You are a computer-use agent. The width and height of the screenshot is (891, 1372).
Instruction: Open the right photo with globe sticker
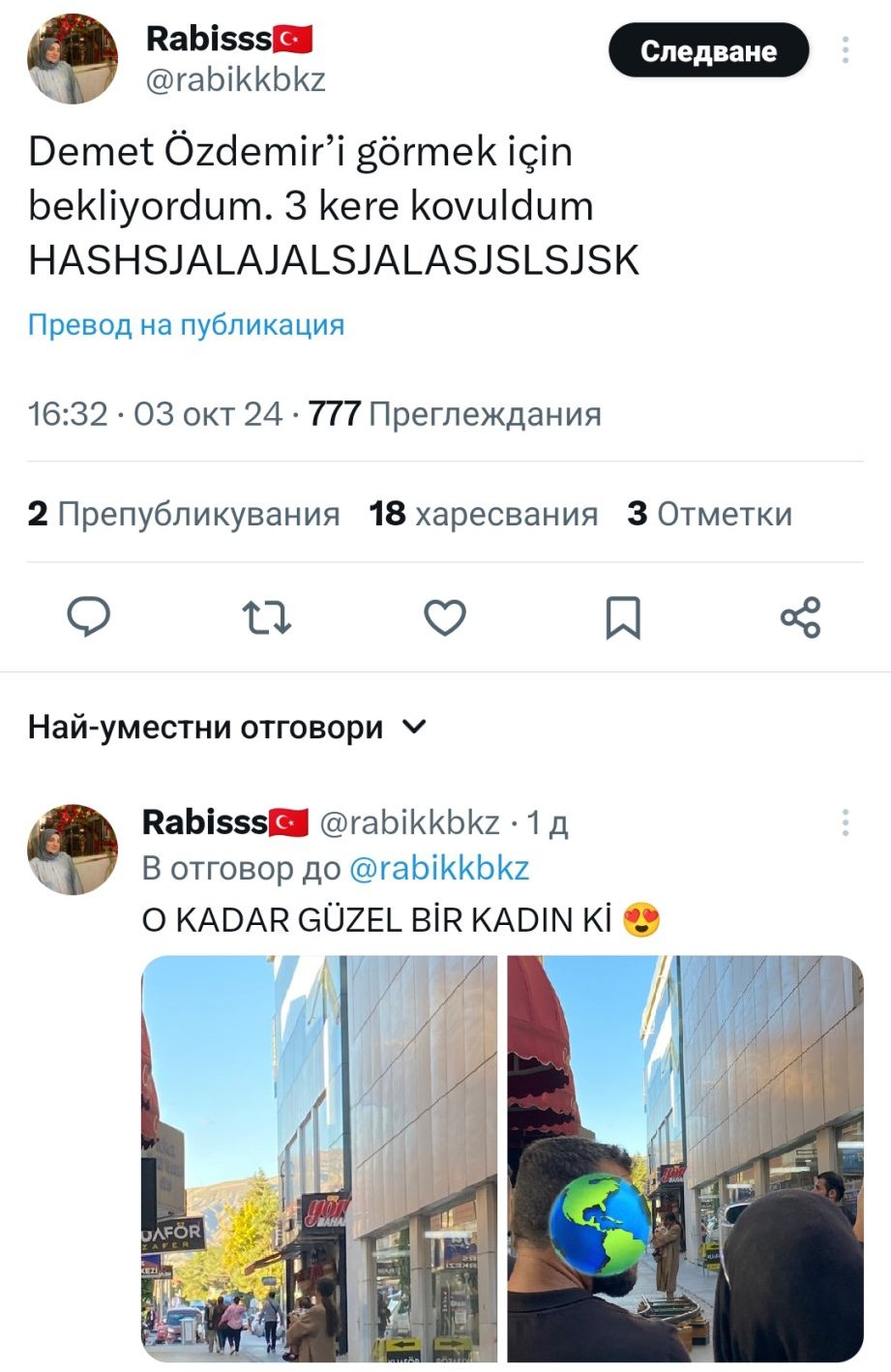click(x=685, y=1158)
